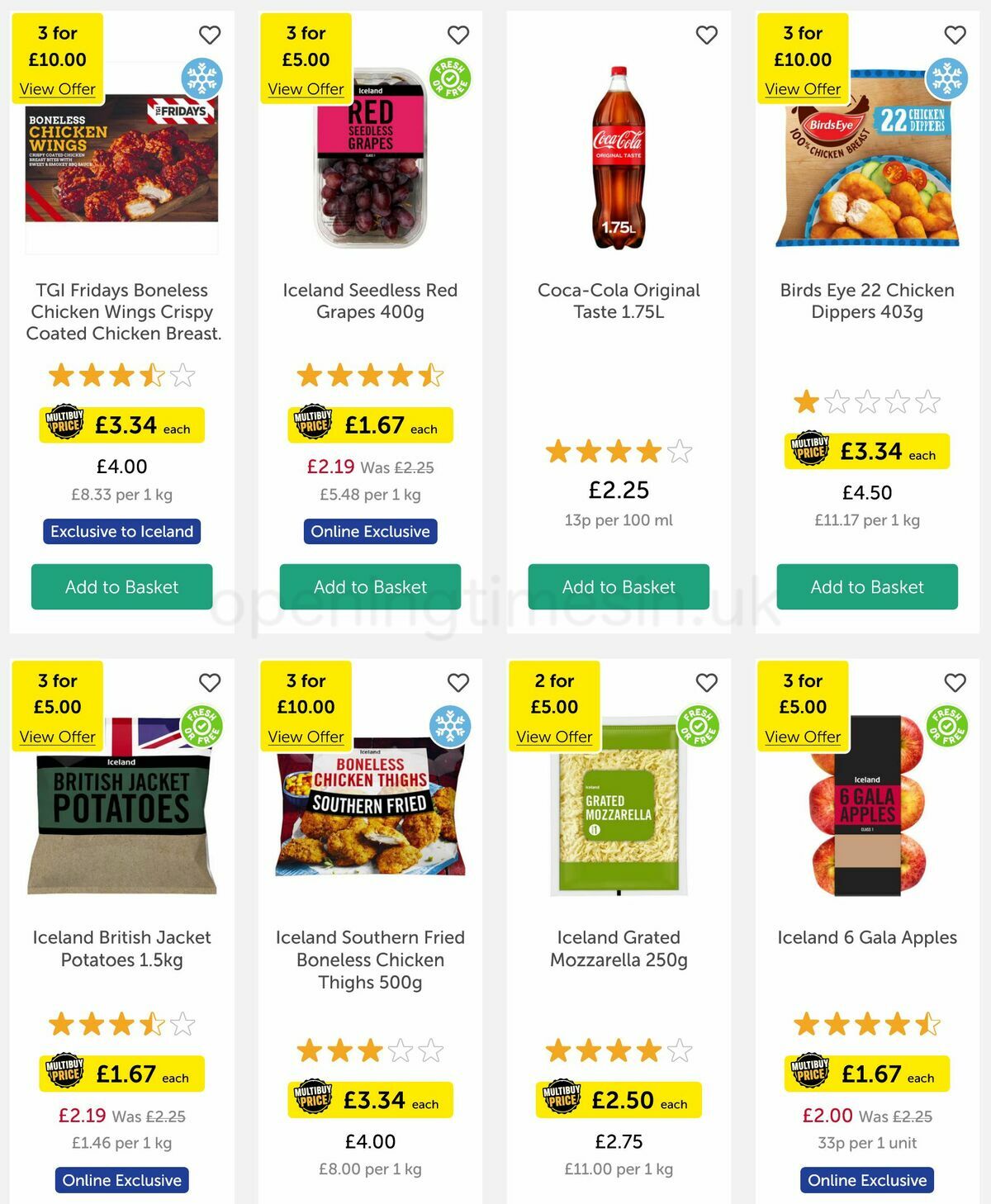Click the heart icon on British Jacket Potatoes

pos(211,682)
